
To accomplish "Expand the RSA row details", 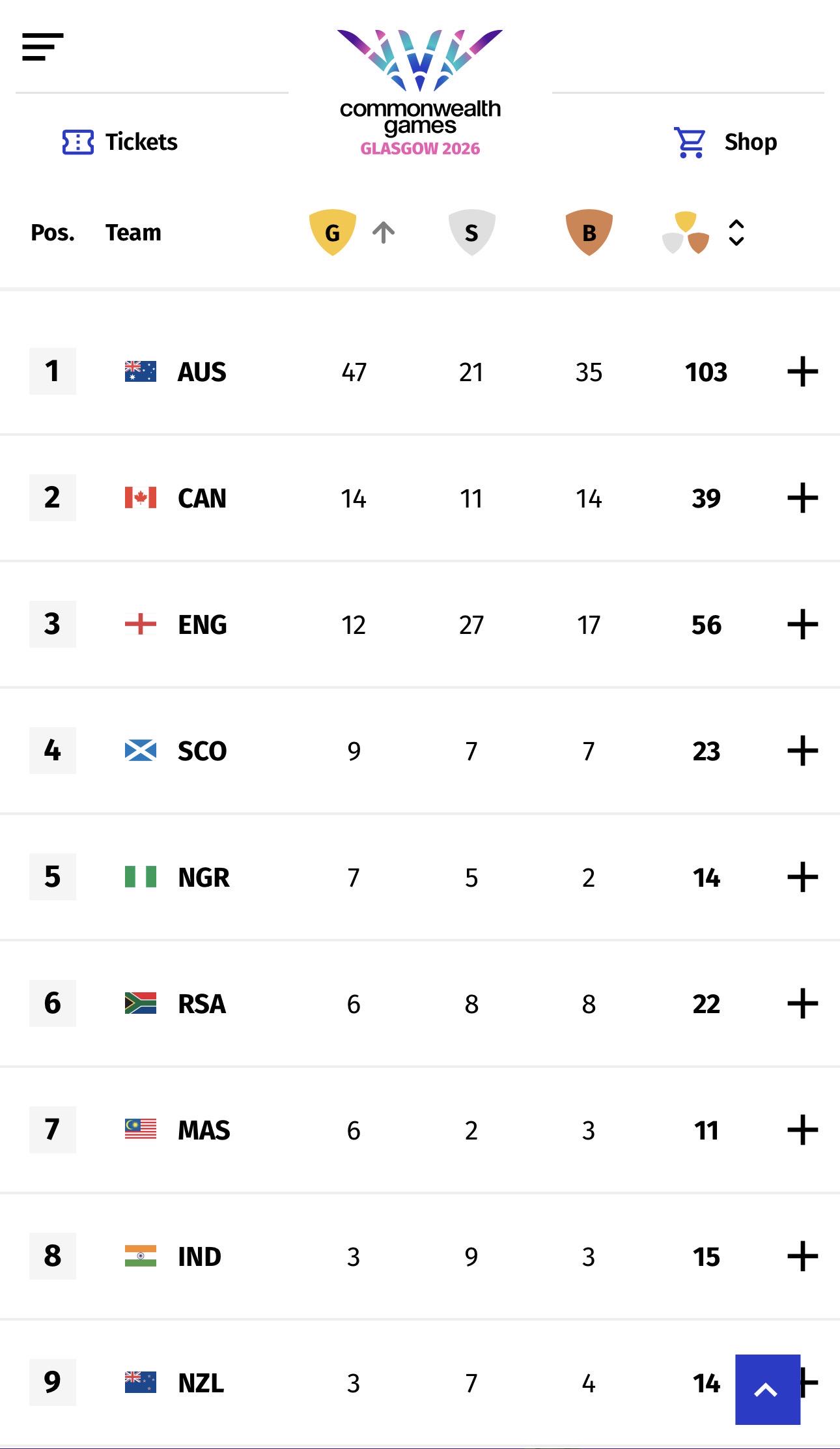I will 803,1004.
